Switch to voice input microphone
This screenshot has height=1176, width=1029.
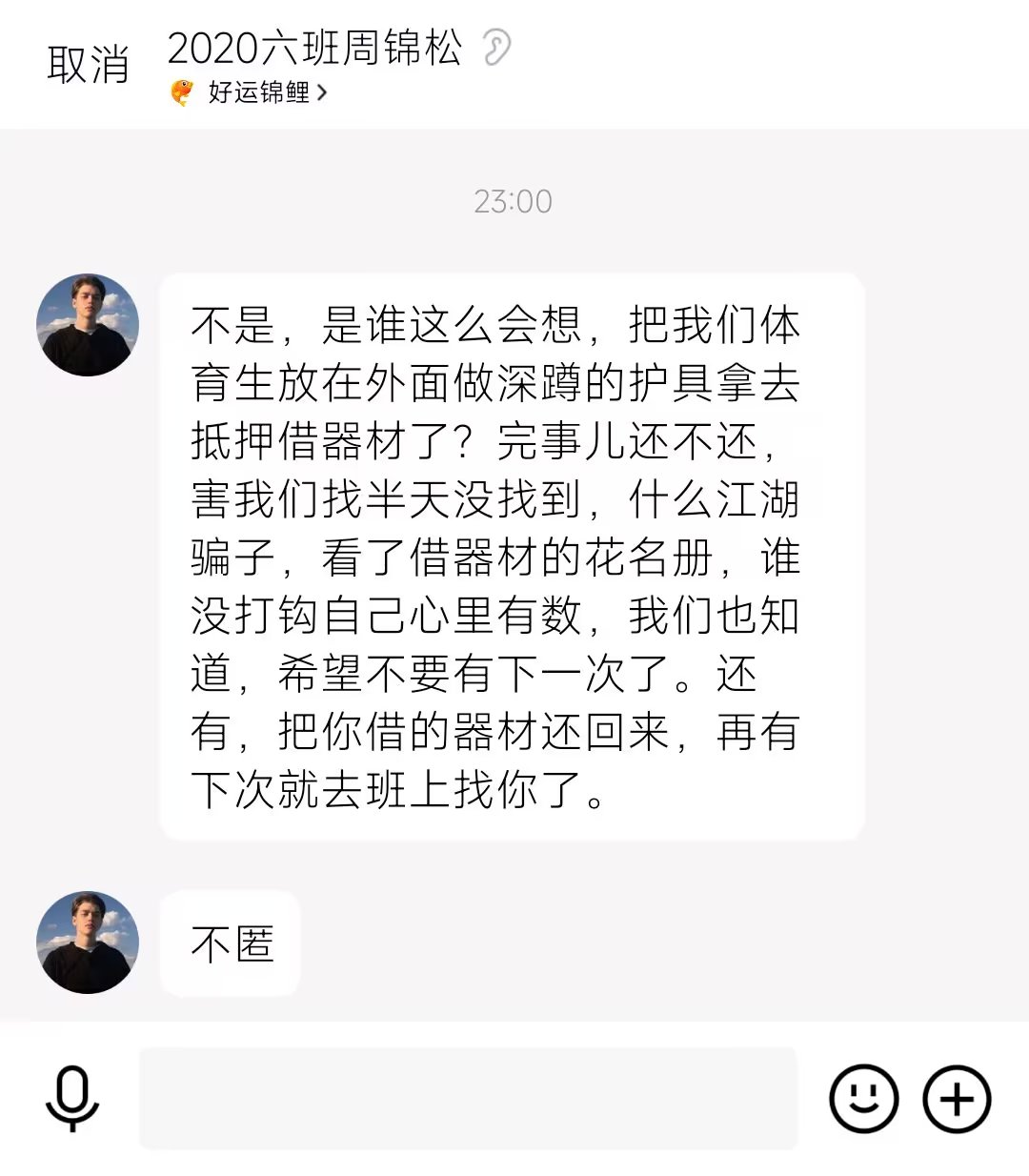click(72, 1098)
